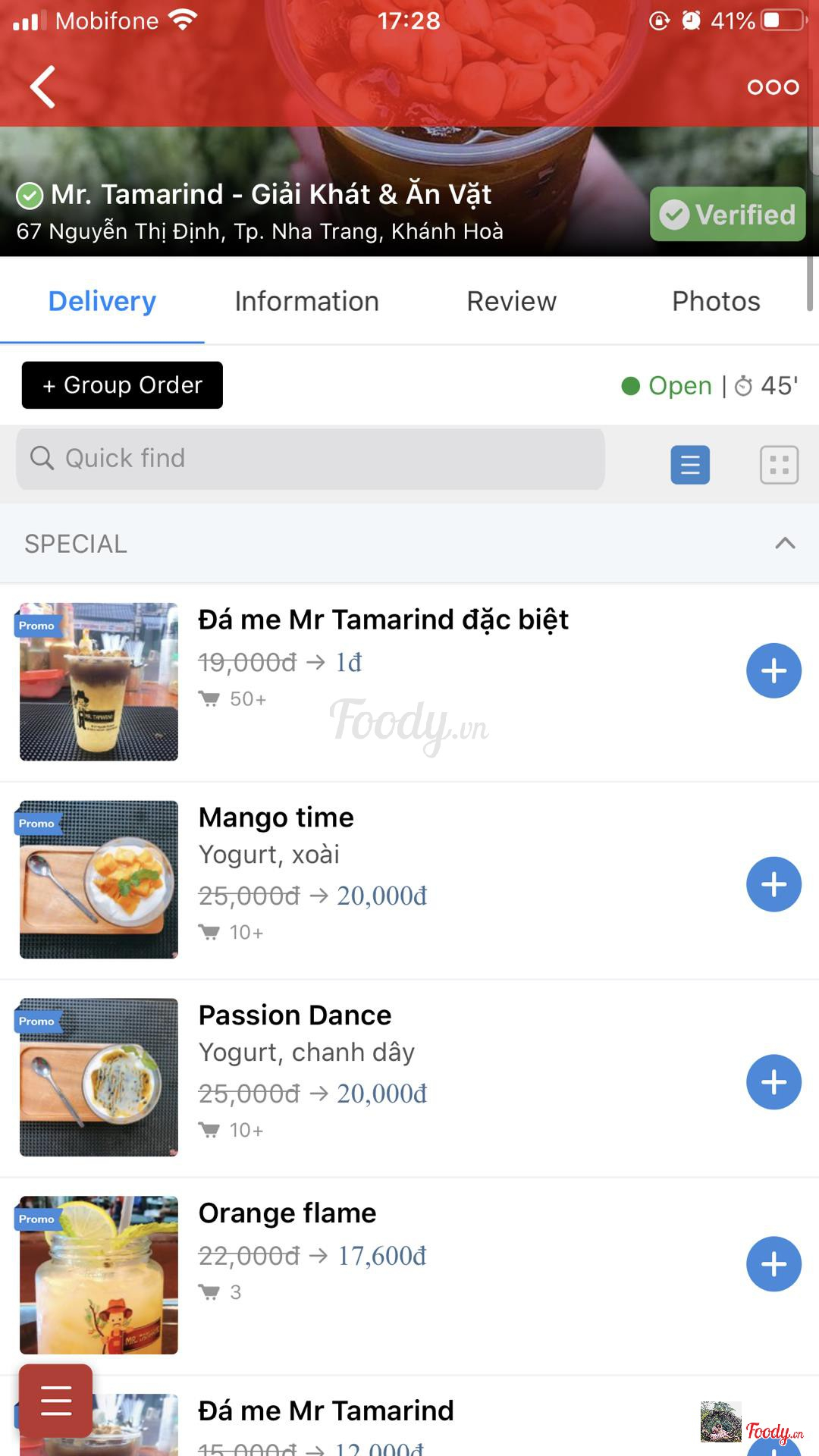This screenshot has height=1456, width=819.
Task: View the Photos tab
Action: click(x=716, y=301)
